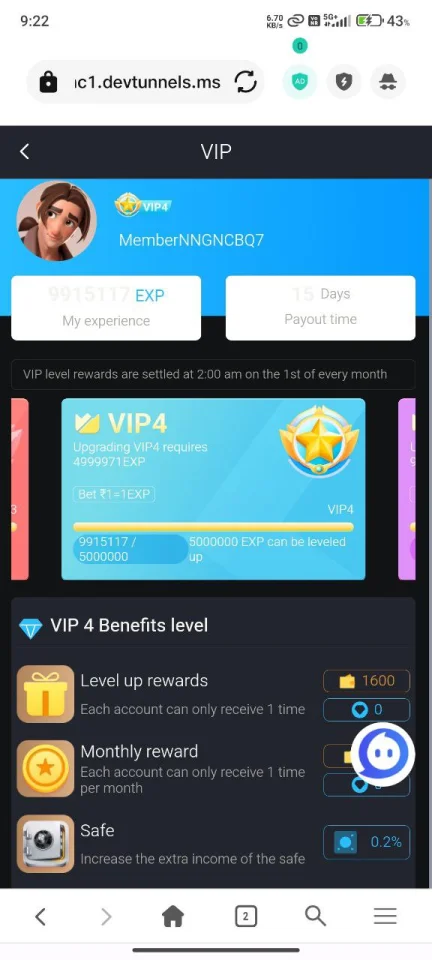
Task: Tap the devtunnels.ms URL address field
Action: pos(146,82)
